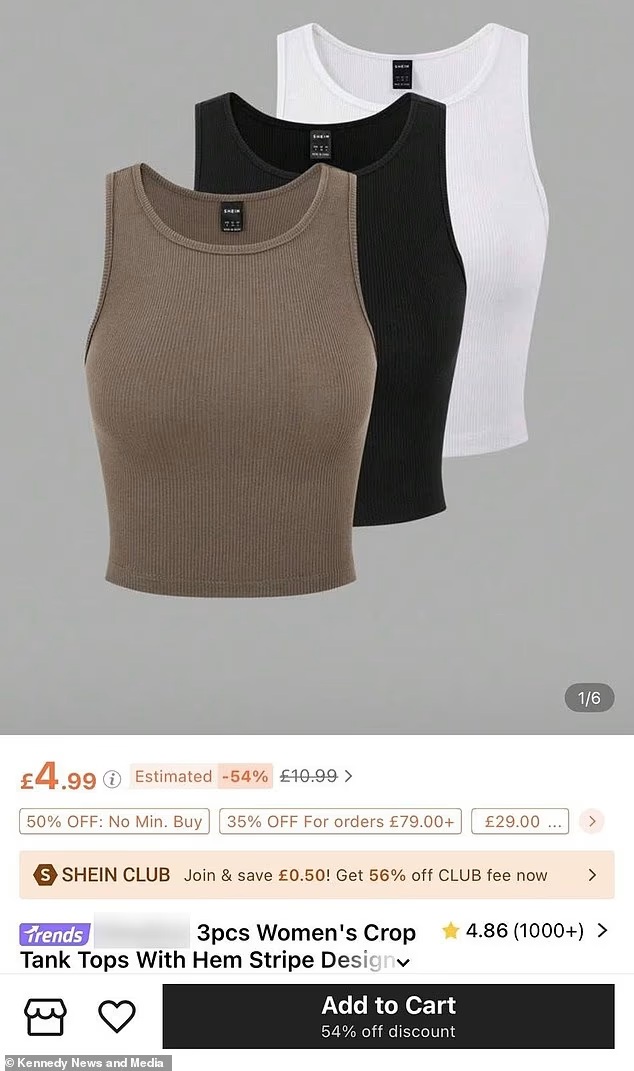This screenshot has width=634, height=1071.
Task: Open the 4.86 star reviews
Action: click(524, 931)
